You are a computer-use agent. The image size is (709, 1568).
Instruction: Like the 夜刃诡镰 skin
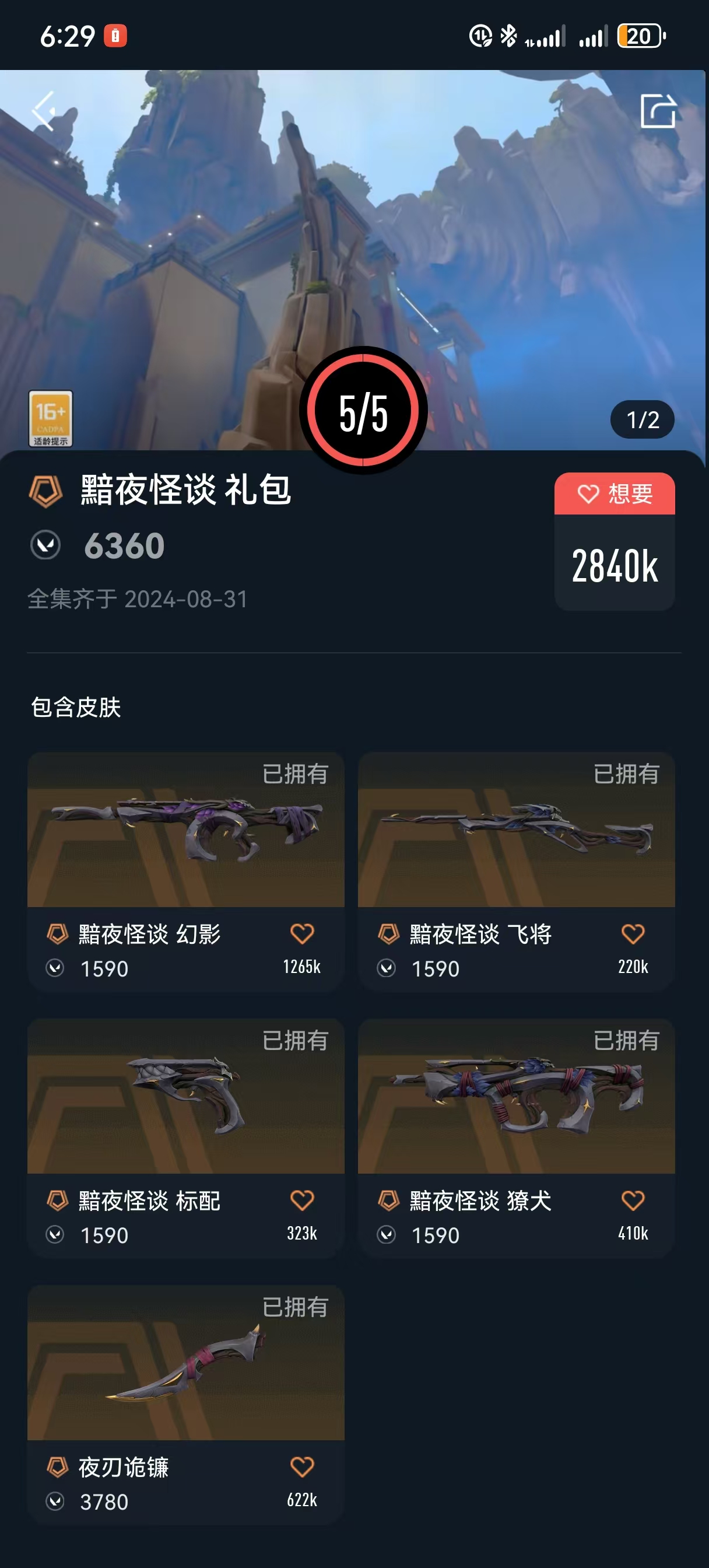(302, 1467)
